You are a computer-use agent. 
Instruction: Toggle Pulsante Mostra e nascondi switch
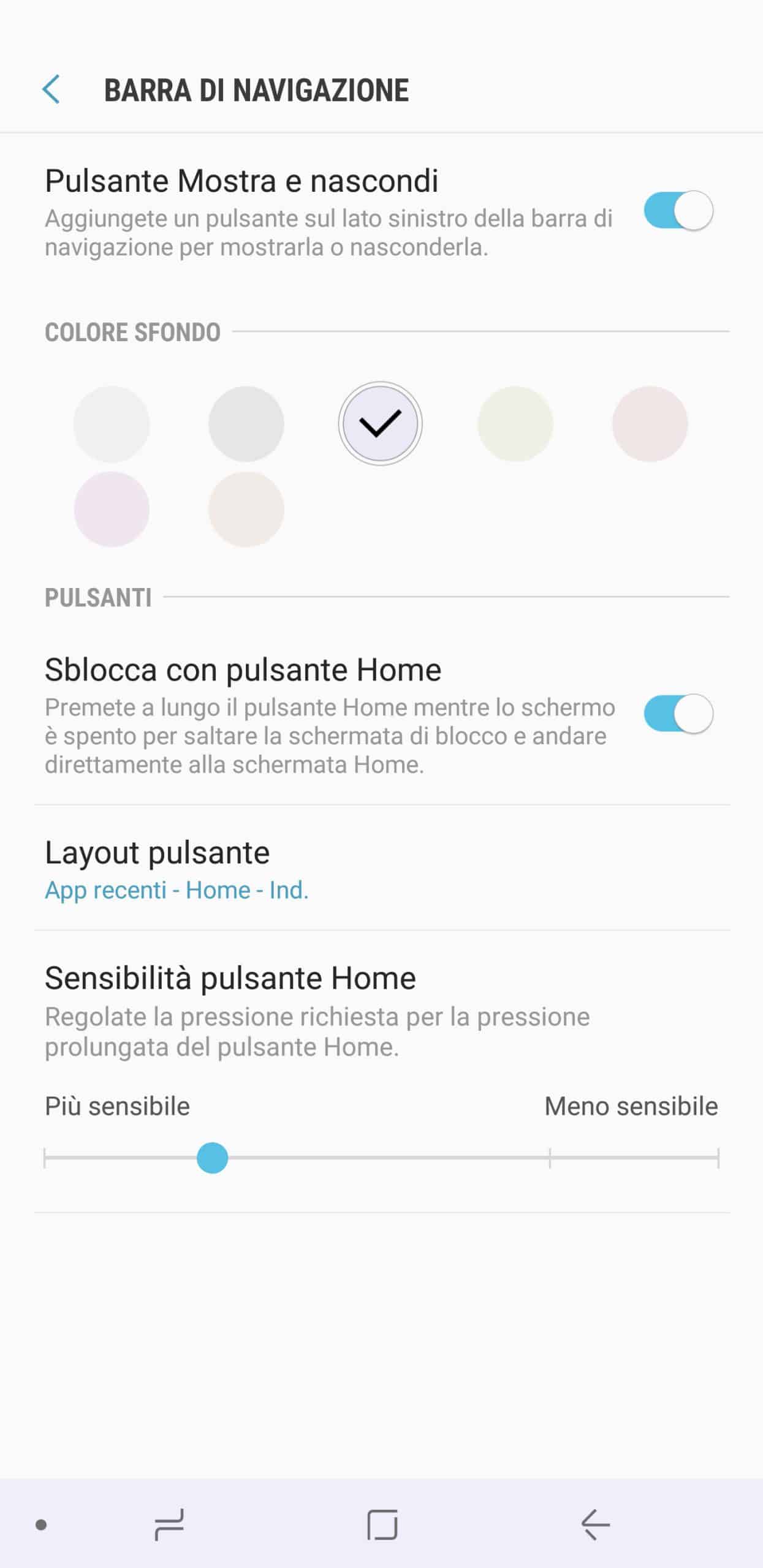(x=678, y=211)
